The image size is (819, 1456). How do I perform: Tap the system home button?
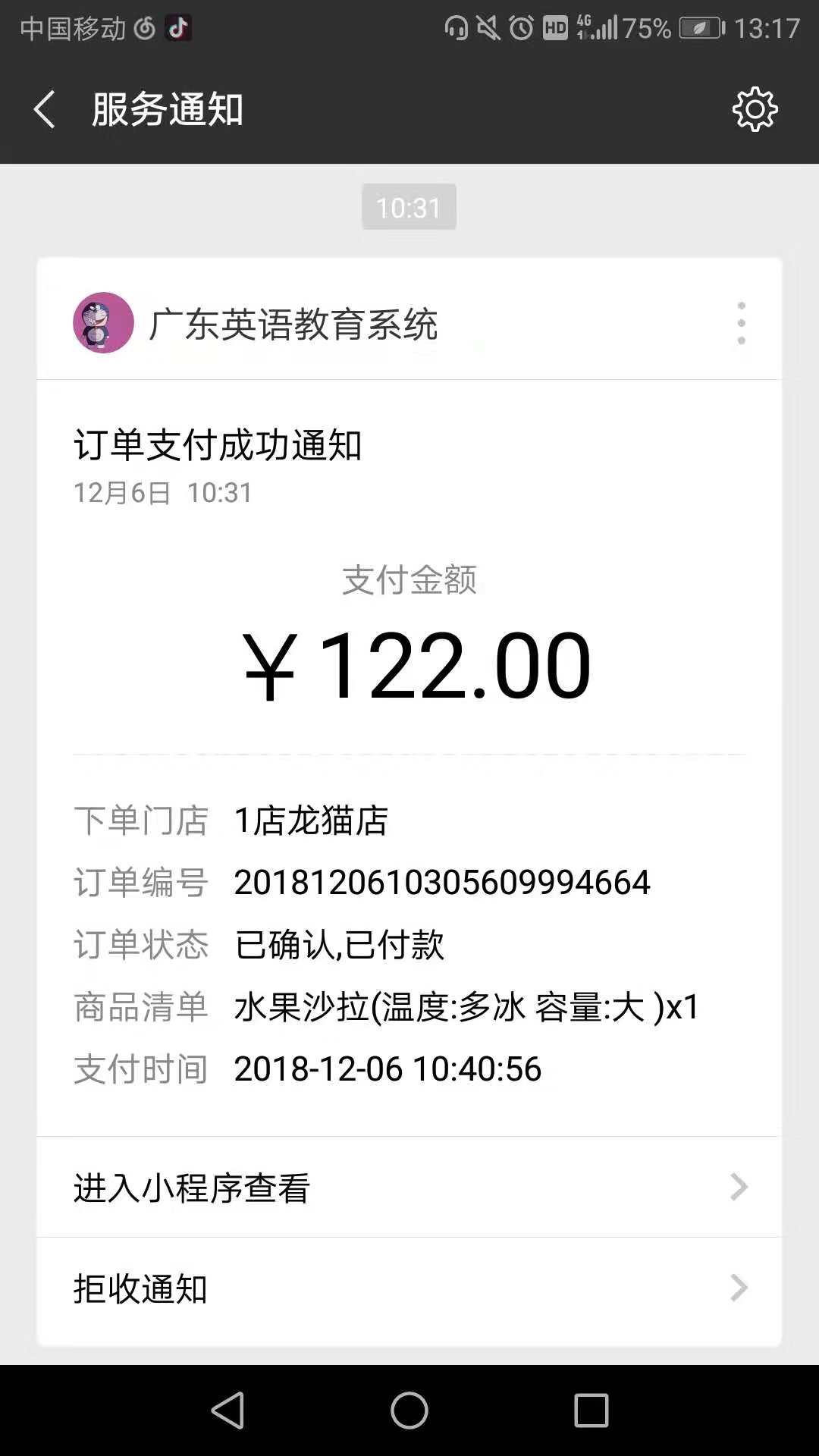[409, 1410]
